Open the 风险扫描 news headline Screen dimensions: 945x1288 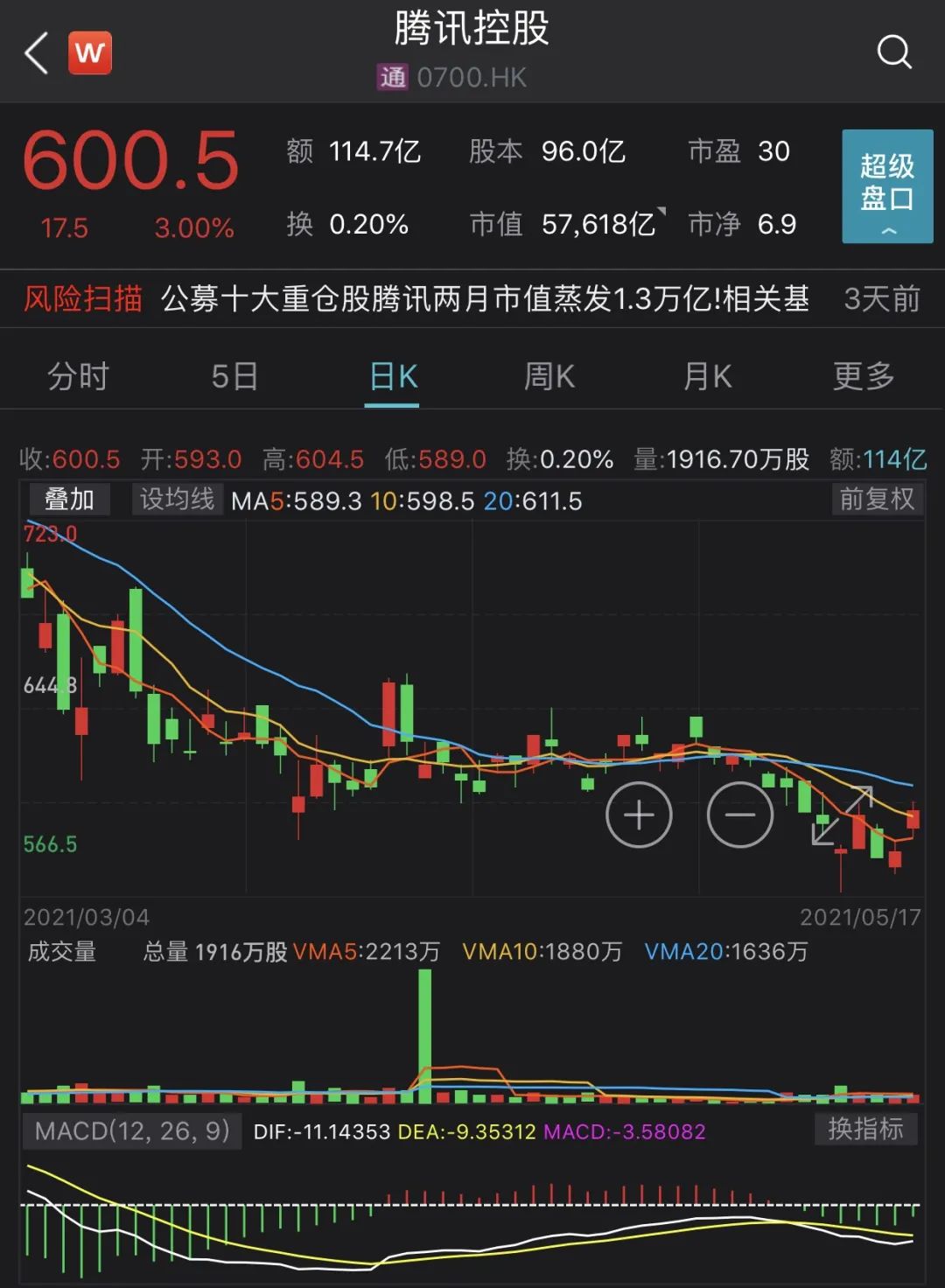(x=484, y=299)
